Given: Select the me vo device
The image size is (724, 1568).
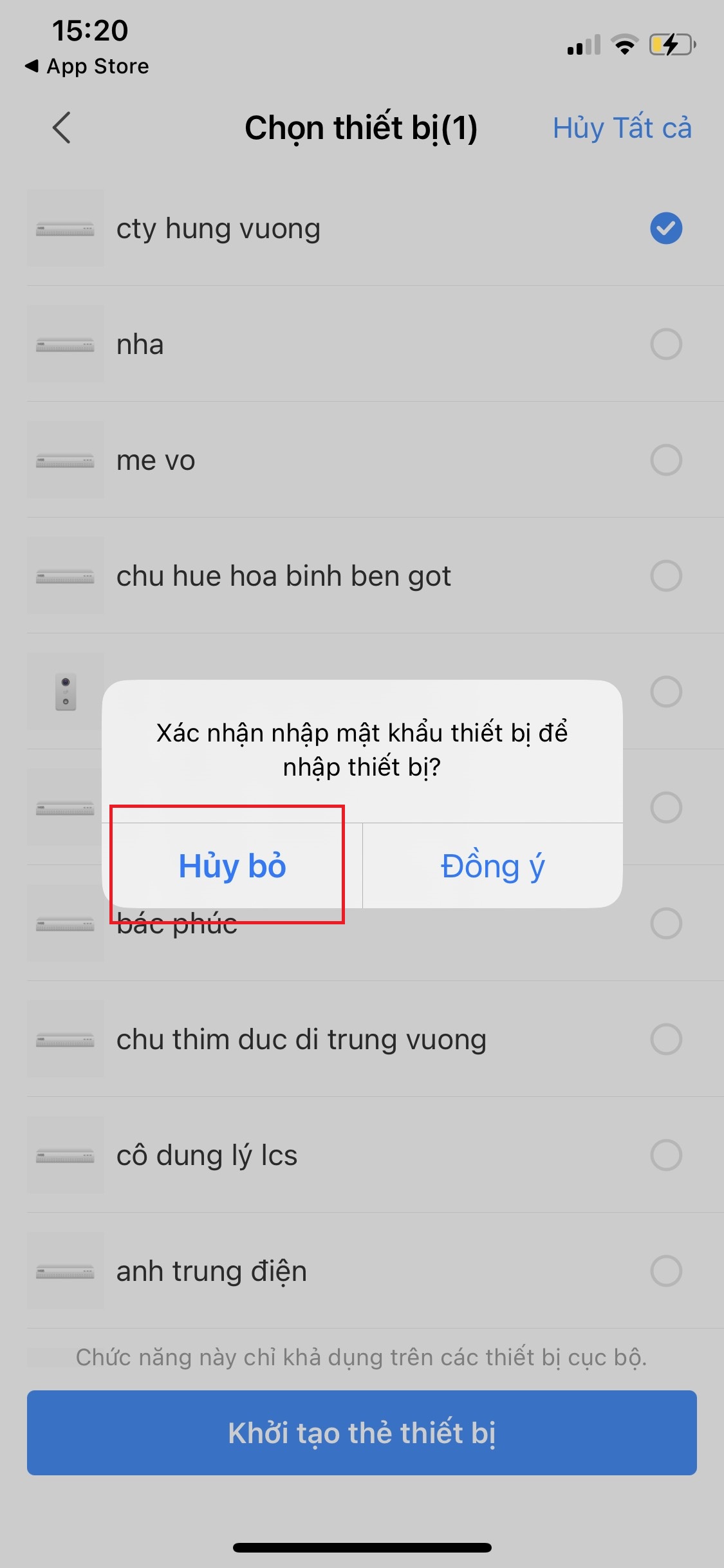Looking at the screenshot, I should [x=665, y=460].
